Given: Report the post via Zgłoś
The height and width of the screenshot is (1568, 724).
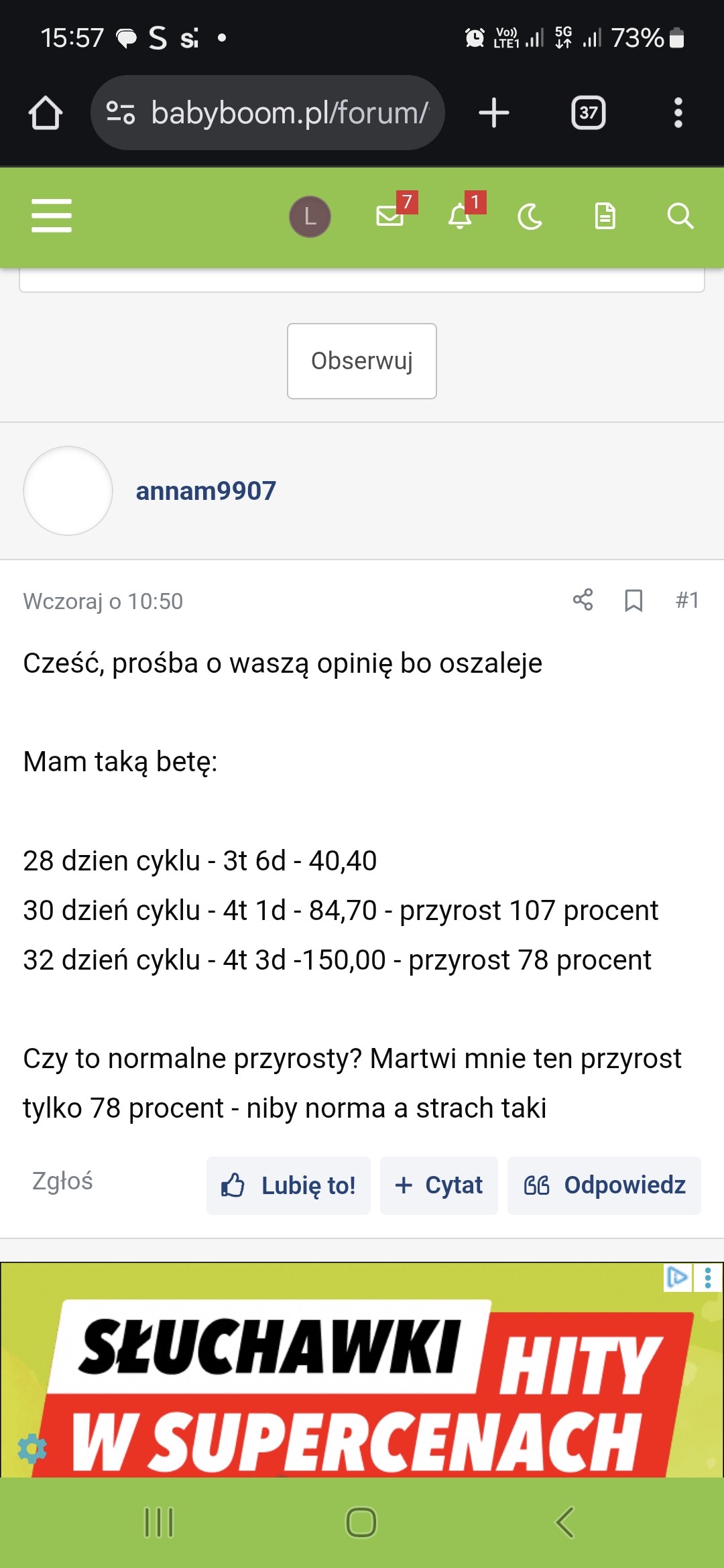Looking at the screenshot, I should coord(62,1181).
